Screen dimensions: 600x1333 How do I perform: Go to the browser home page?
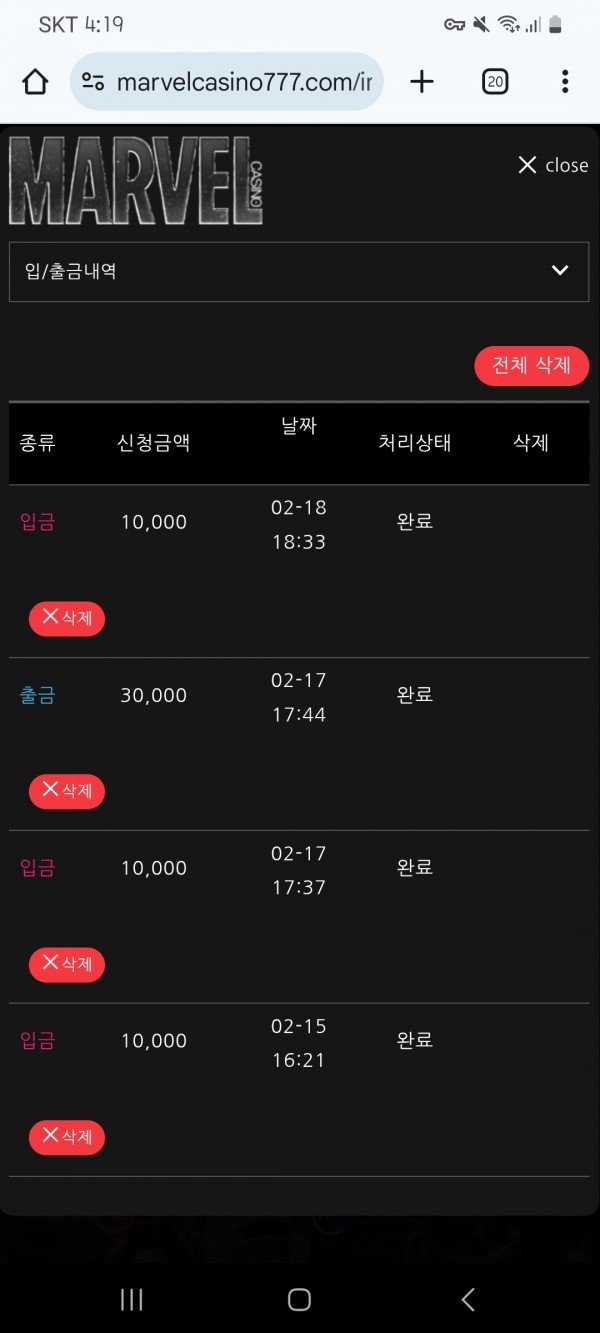pos(35,82)
